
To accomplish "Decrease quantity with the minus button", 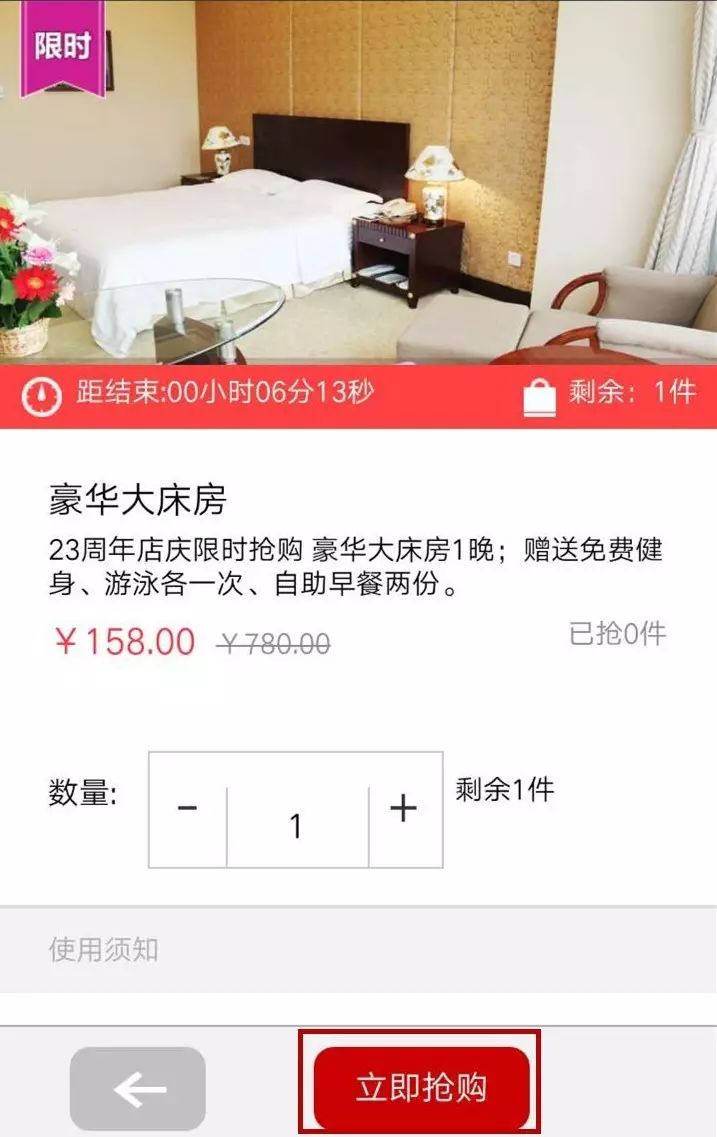I will (187, 808).
